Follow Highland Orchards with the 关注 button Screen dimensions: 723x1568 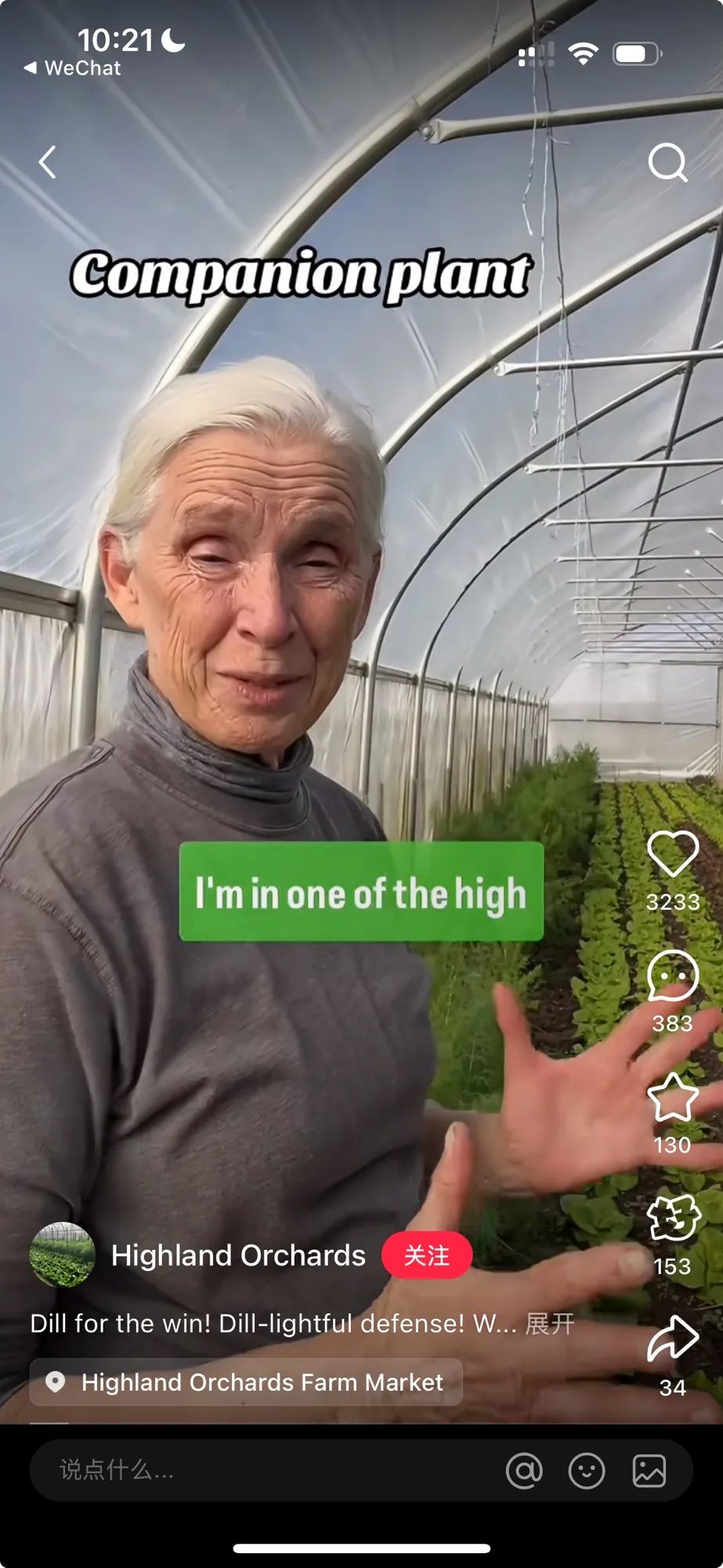click(427, 1255)
